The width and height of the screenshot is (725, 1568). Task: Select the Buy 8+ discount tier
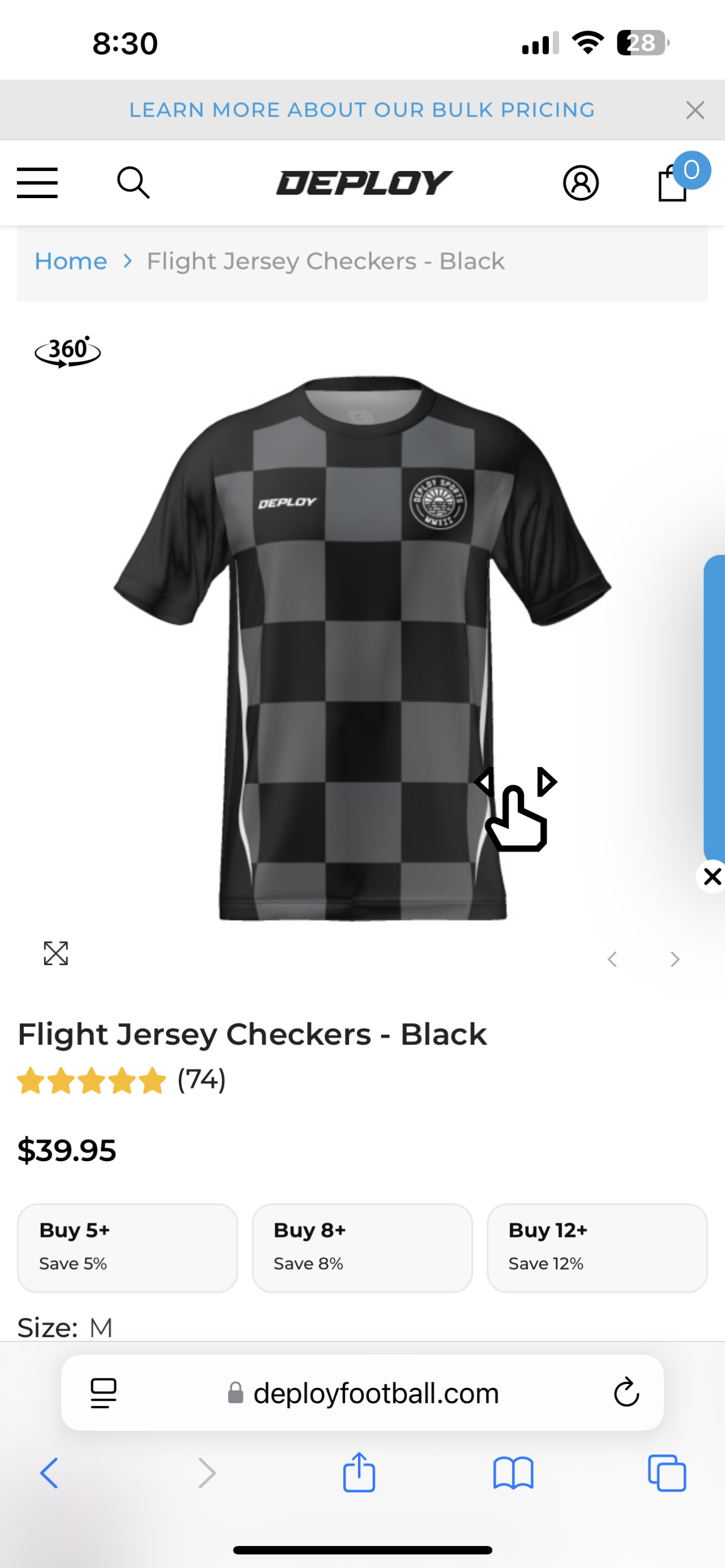[x=362, y=1247]
